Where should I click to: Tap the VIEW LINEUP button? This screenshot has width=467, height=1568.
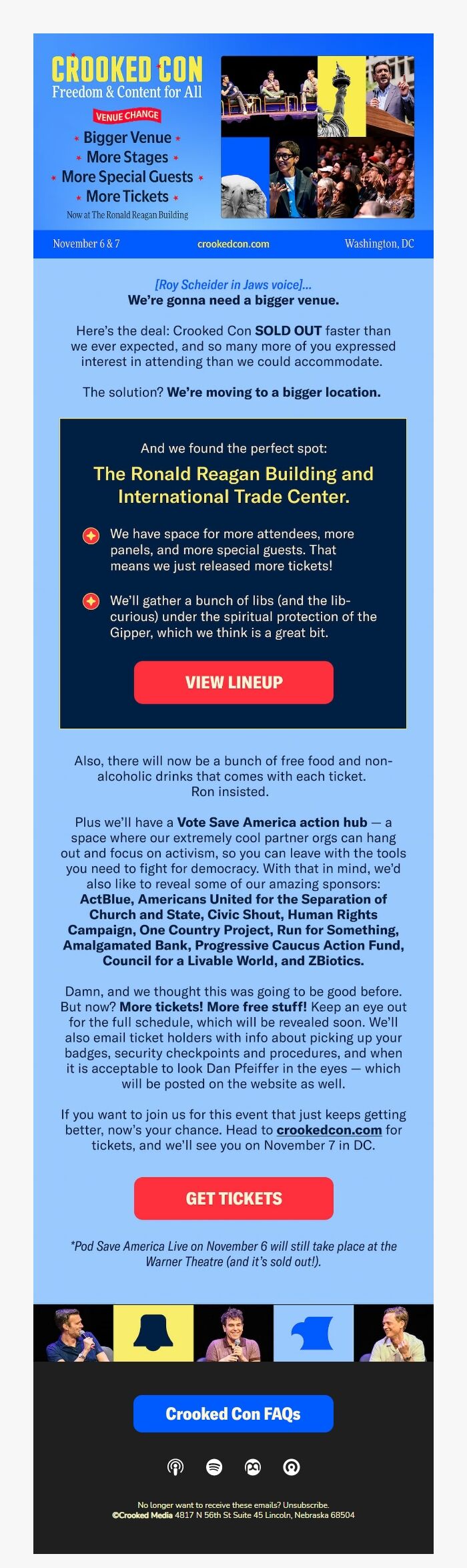(233, 682)
